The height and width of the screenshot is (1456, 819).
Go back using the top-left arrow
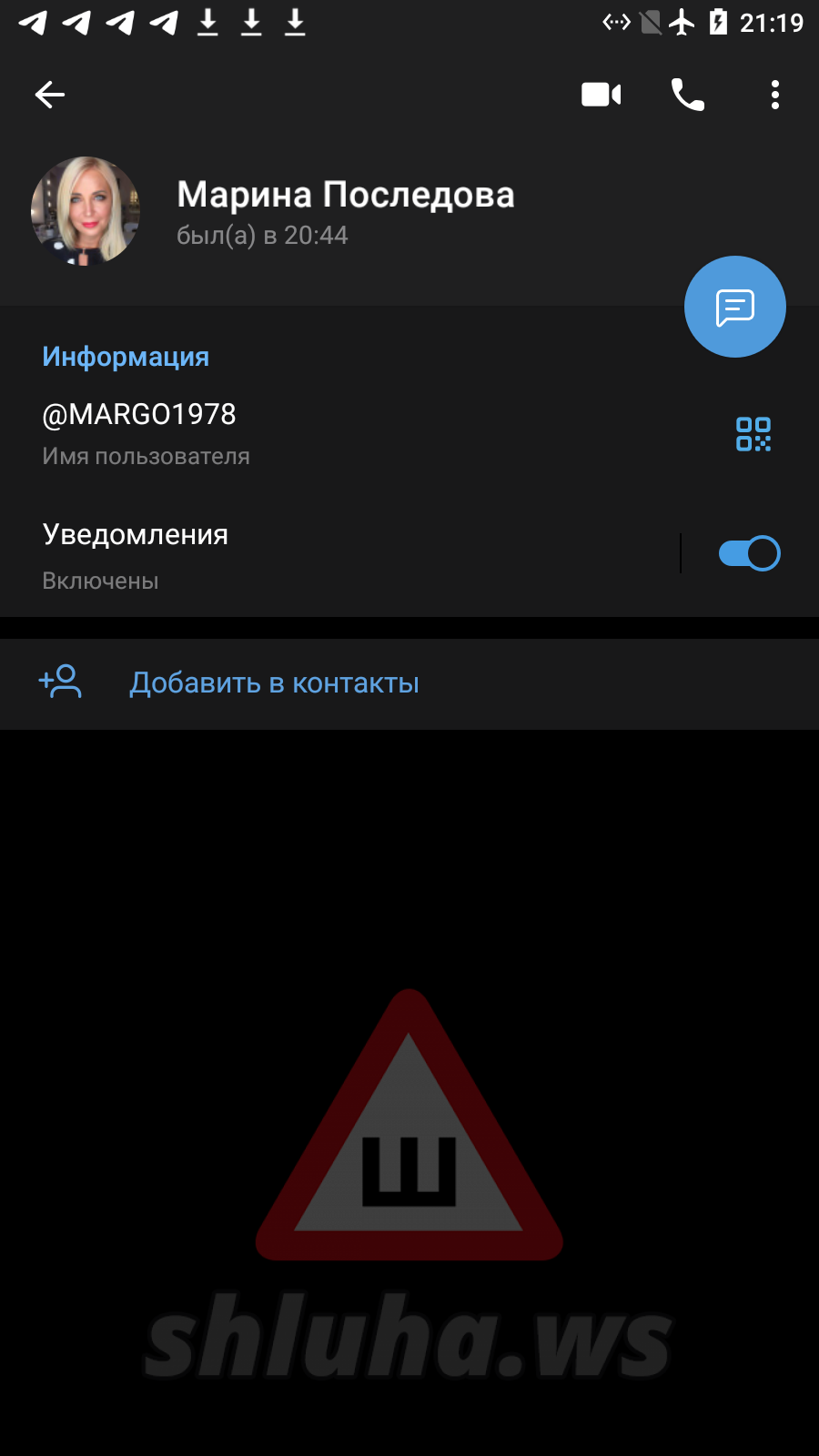(50, 95)
